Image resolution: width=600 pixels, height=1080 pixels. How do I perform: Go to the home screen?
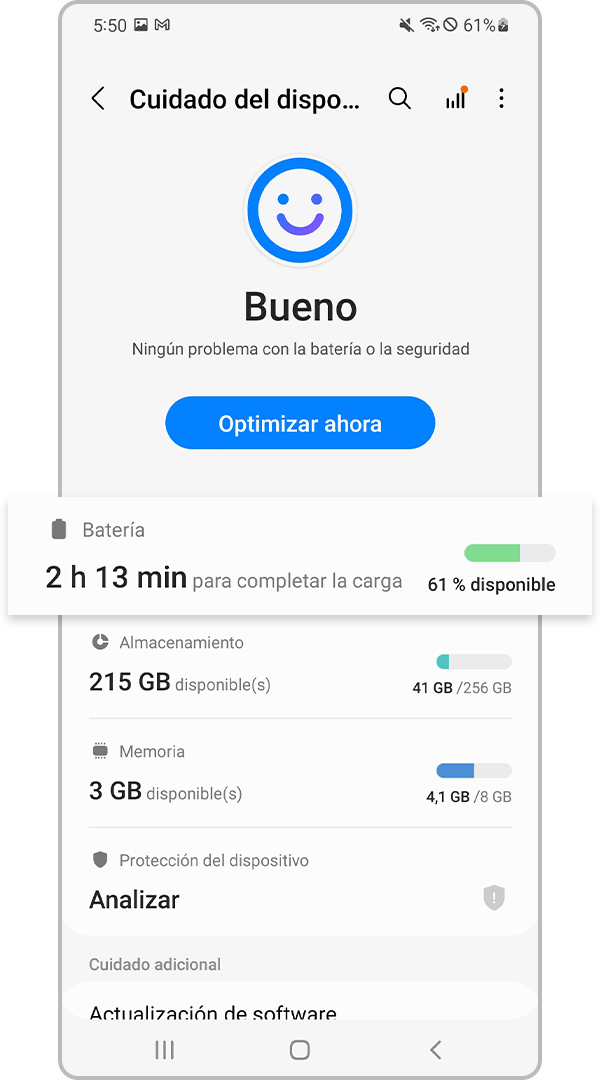(x=299, y=1049)
